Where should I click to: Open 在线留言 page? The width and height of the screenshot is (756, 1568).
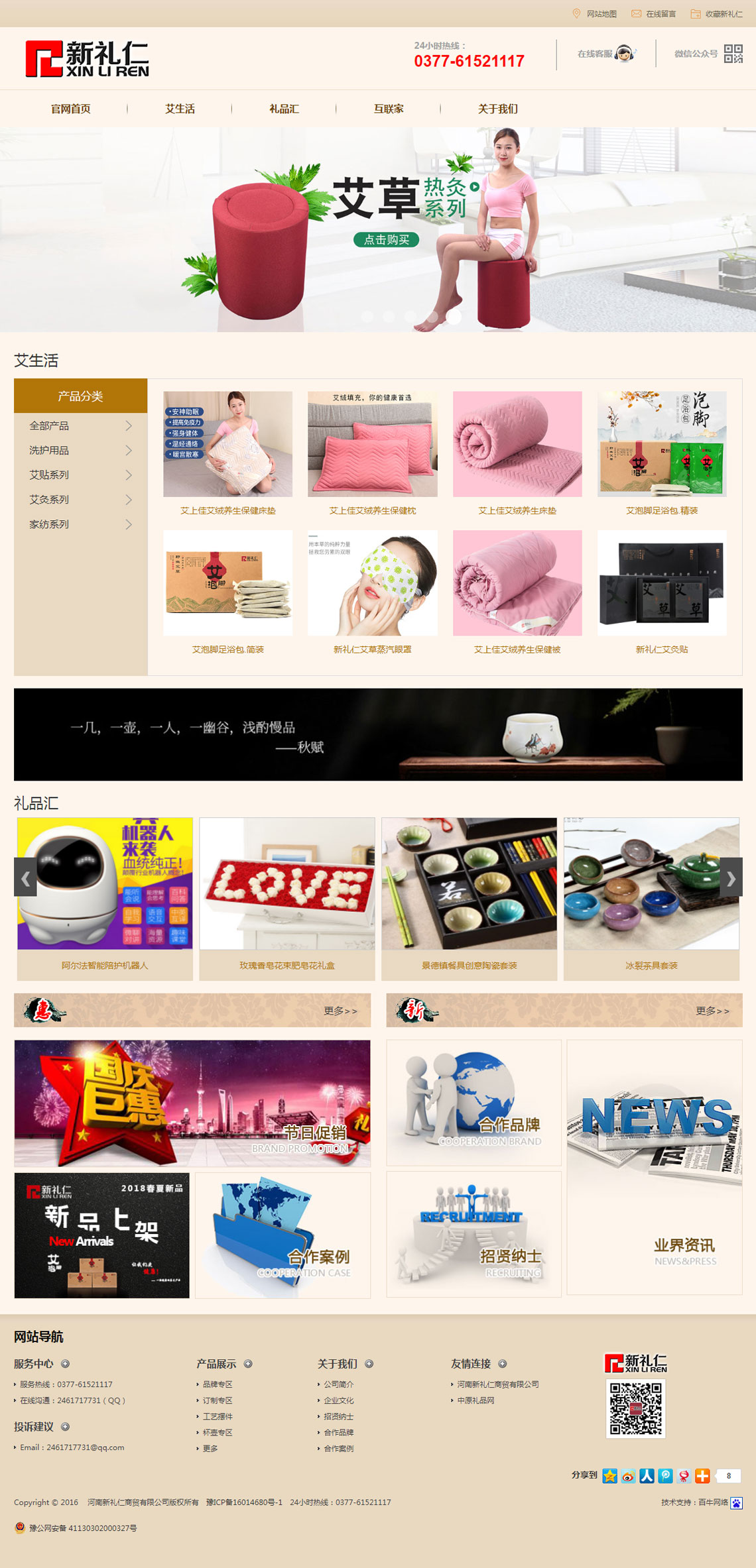coord(660,14)
